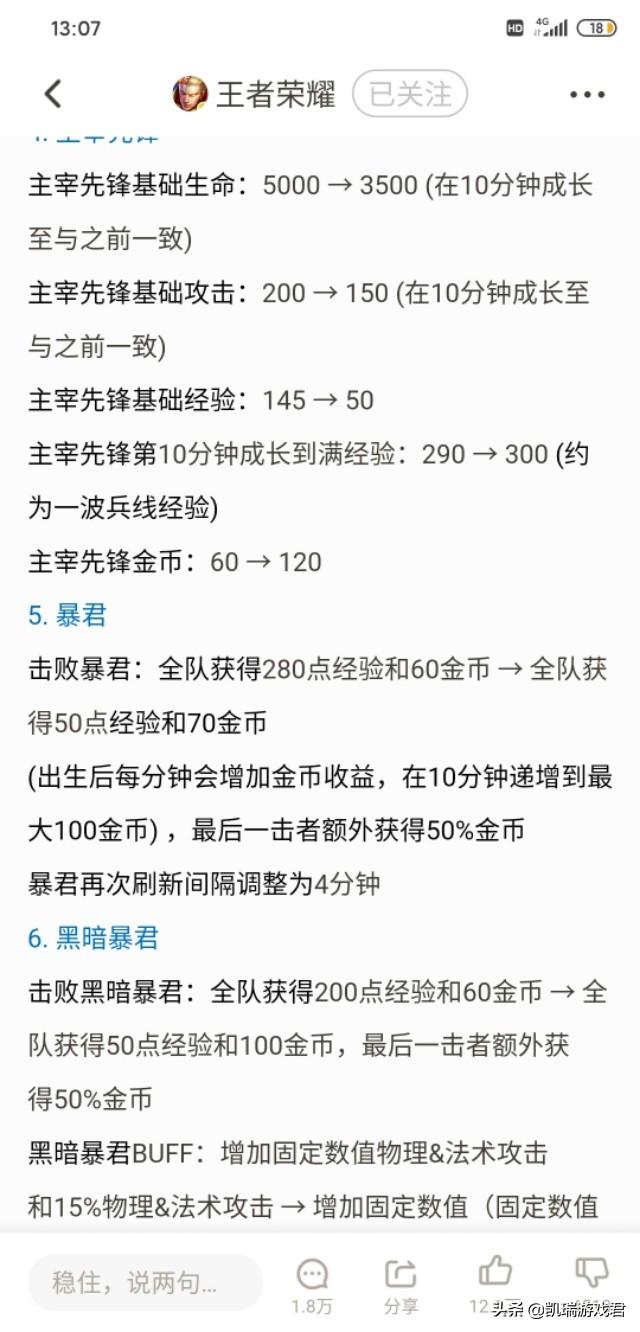This screenshot has width=640, height=1332.
Task: Like this article with thumbs up
Action: coord(495,1273)
